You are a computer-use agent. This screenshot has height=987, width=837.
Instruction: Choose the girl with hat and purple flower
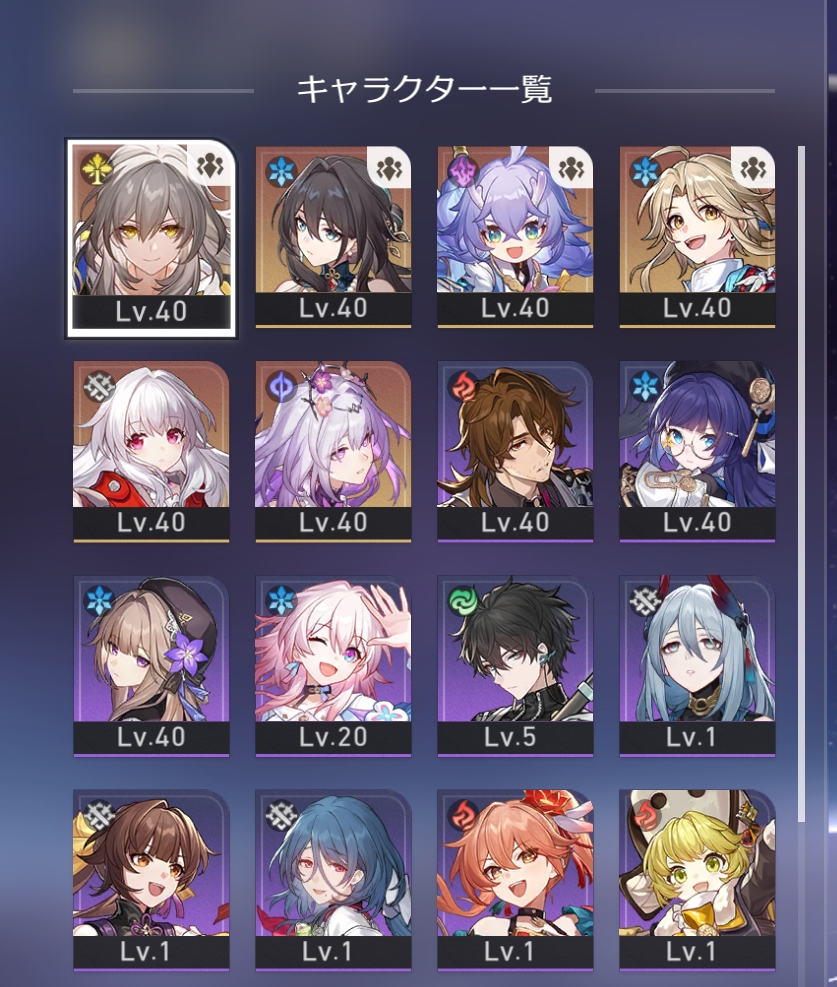pos(151,665)
